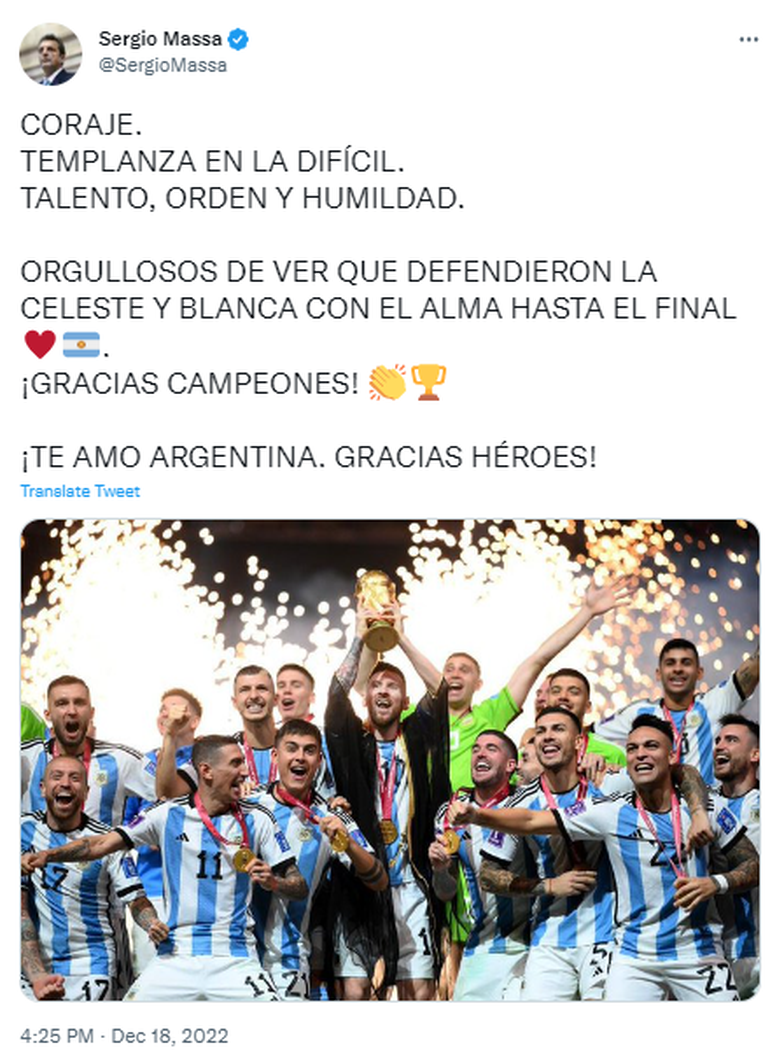Tap the Translate Tweet link
Screen dimensions: 770x1055
point(80,491)
